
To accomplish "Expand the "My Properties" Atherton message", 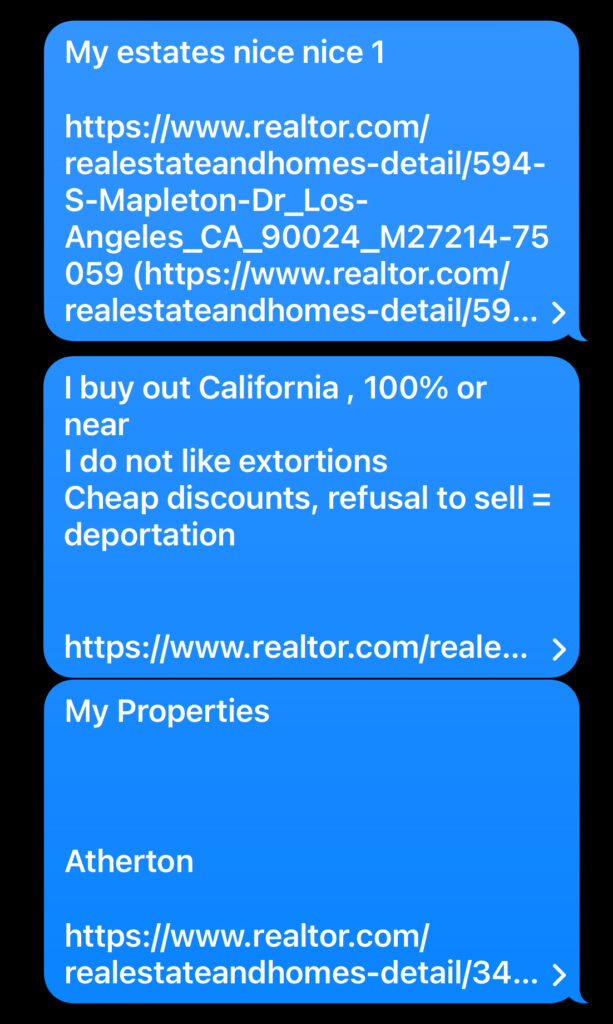I will (x=558, y=974).
